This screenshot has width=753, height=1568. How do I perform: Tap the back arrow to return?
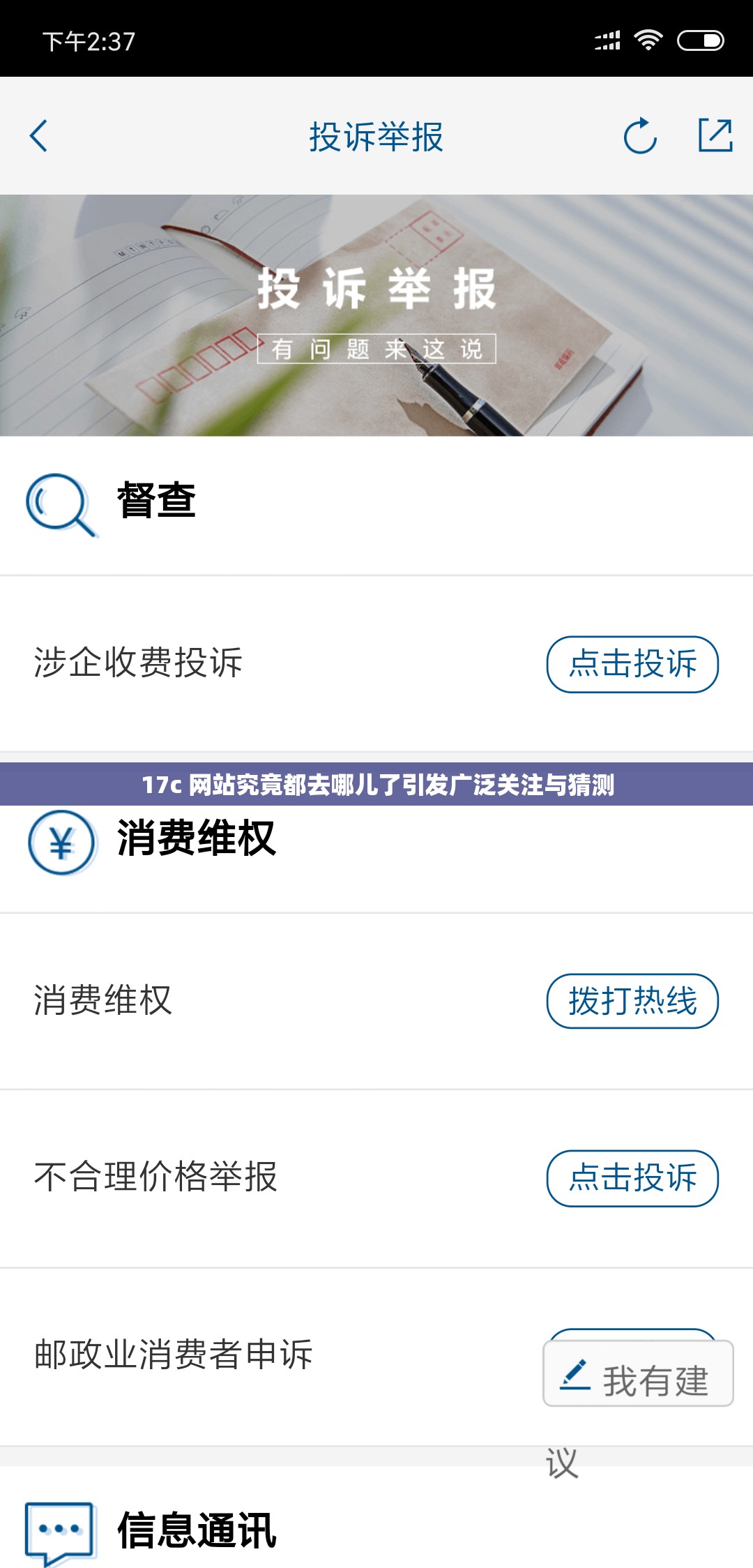click(40, 137)
